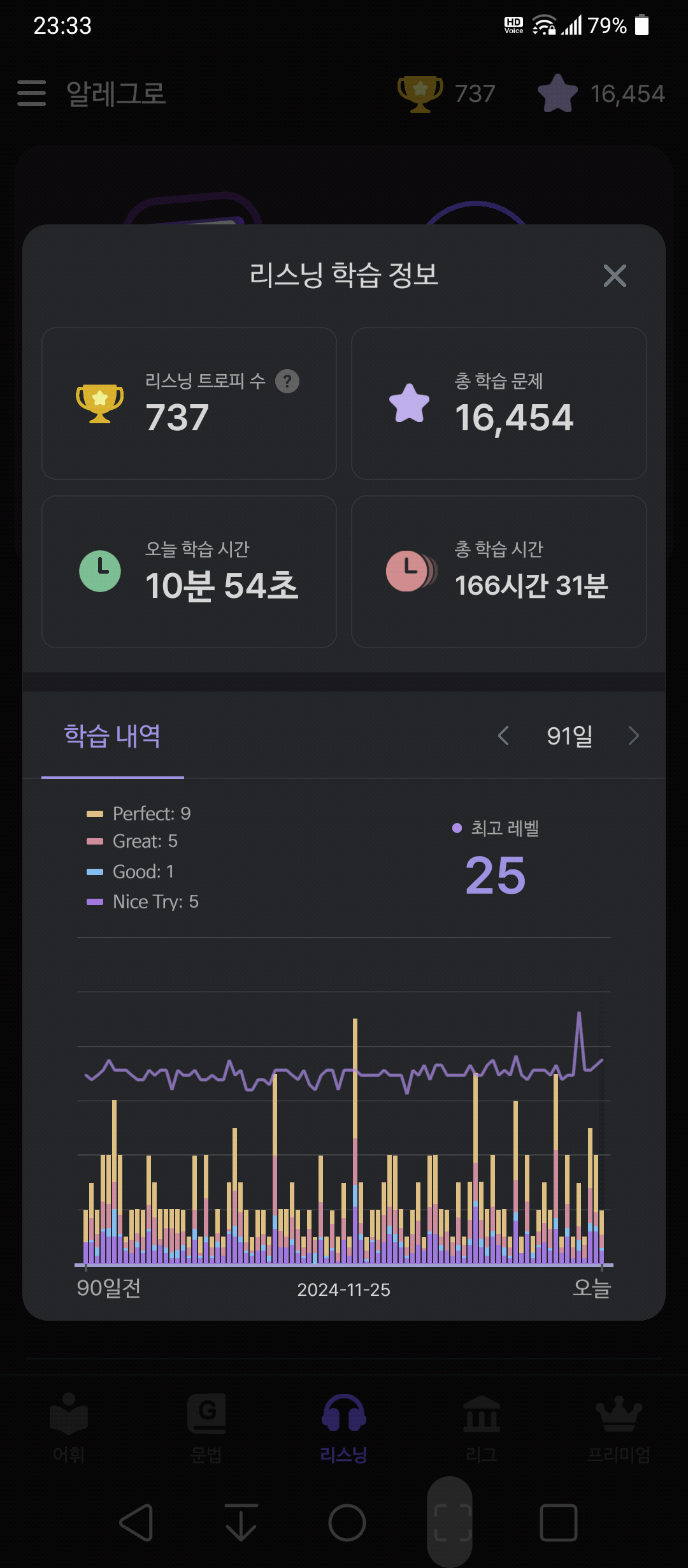
Task: Go to previous period with left chevron
Action: click(503, 736)
